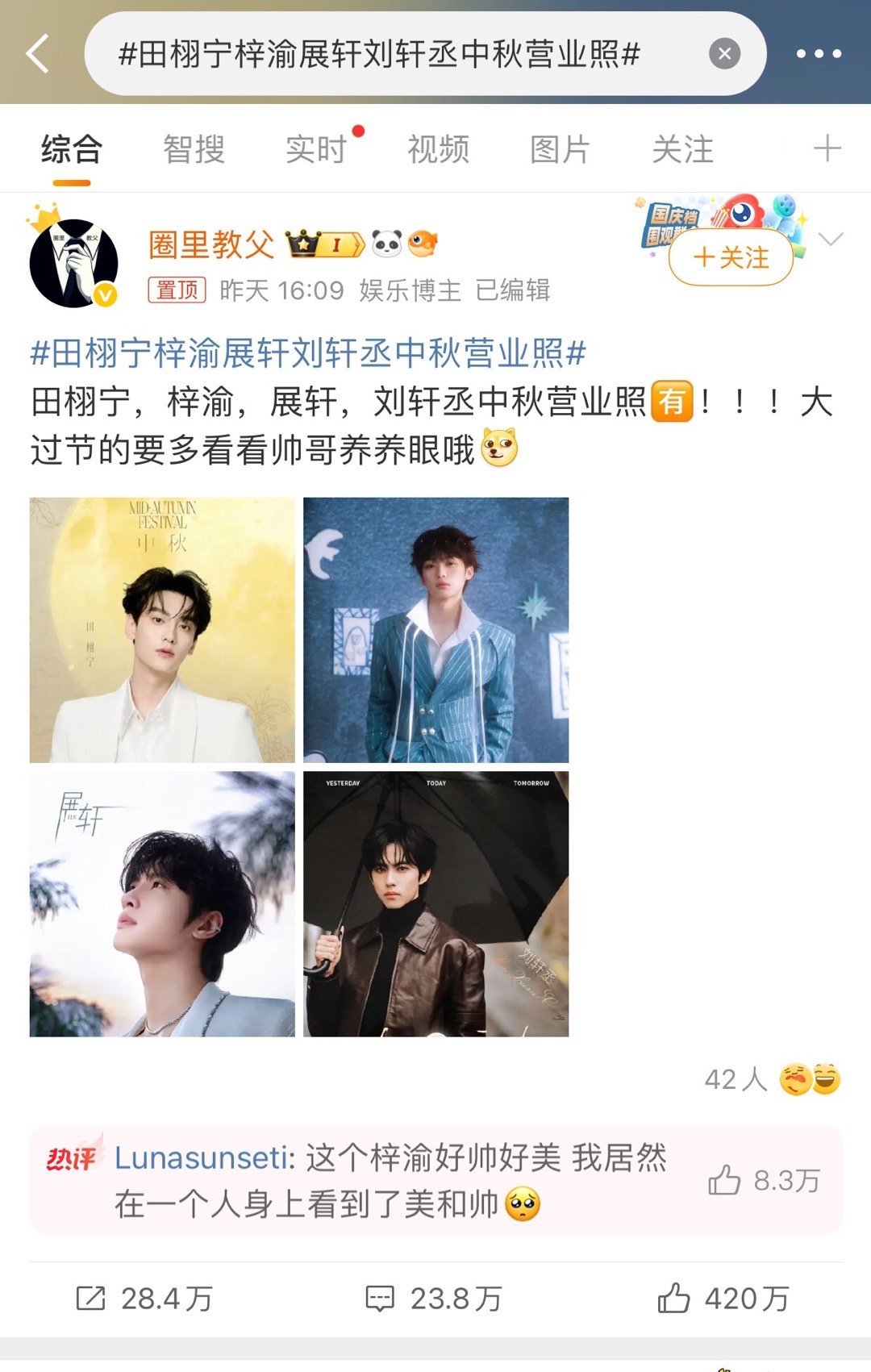This screenshot has width=871, height=1372.
Task: Follow the blogger 圈里教父
Action: click(731, 258)
